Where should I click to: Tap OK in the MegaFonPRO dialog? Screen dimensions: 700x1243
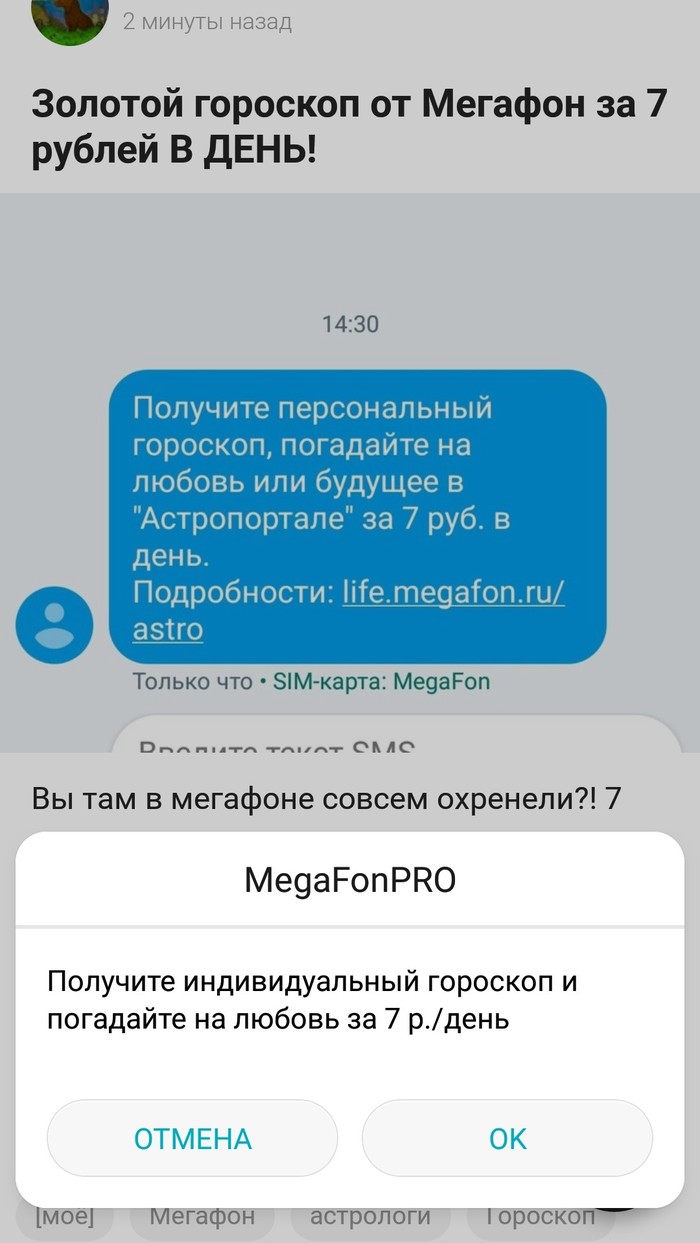point(507,1138)
